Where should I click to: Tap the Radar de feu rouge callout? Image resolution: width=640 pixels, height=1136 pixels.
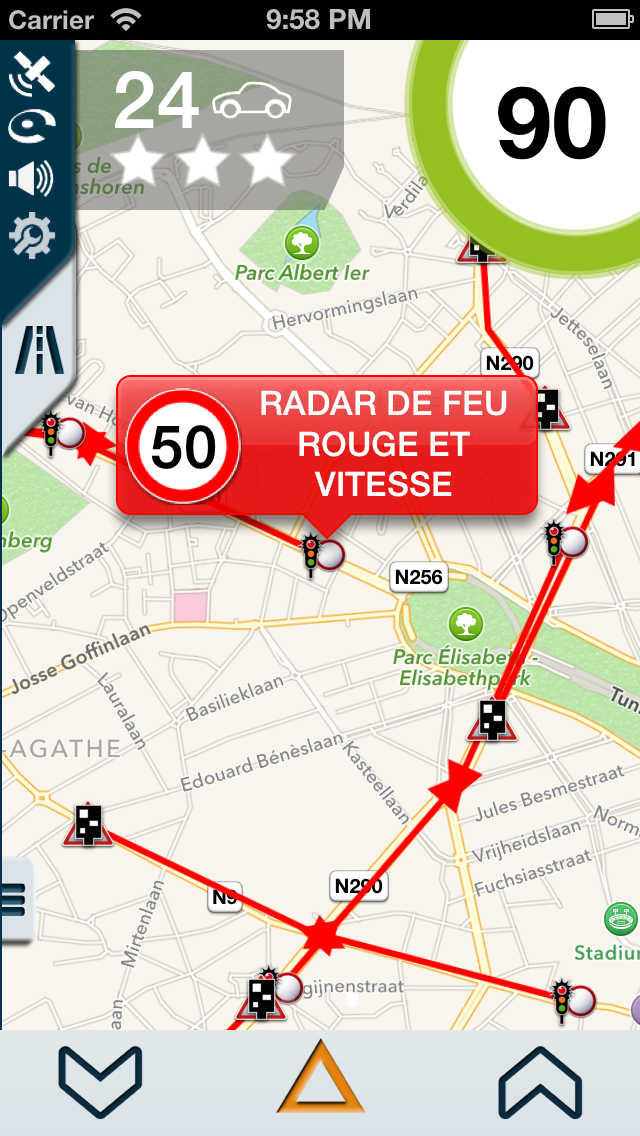tap(327, 446)
